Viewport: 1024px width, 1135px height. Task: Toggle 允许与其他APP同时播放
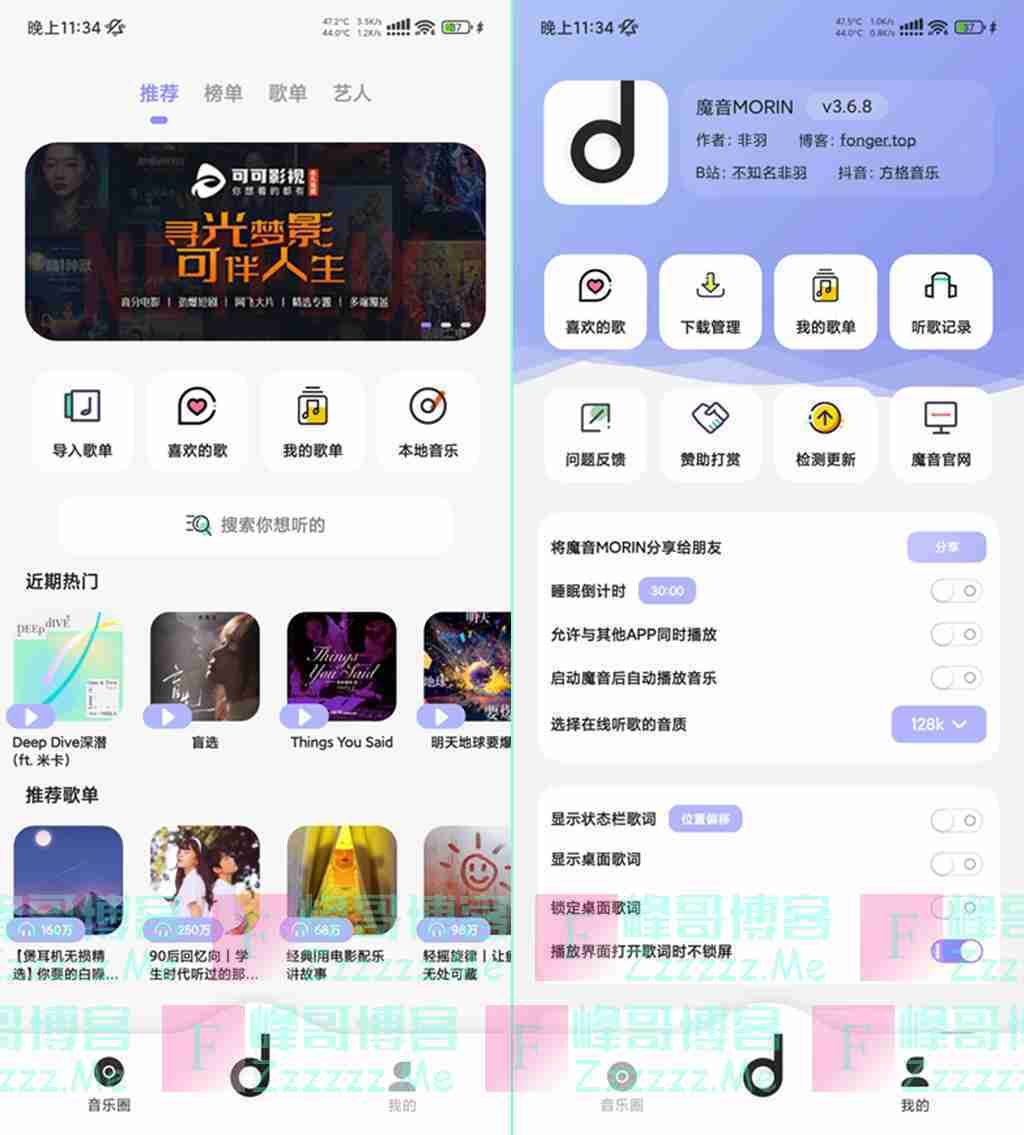(x=956, y=634)
